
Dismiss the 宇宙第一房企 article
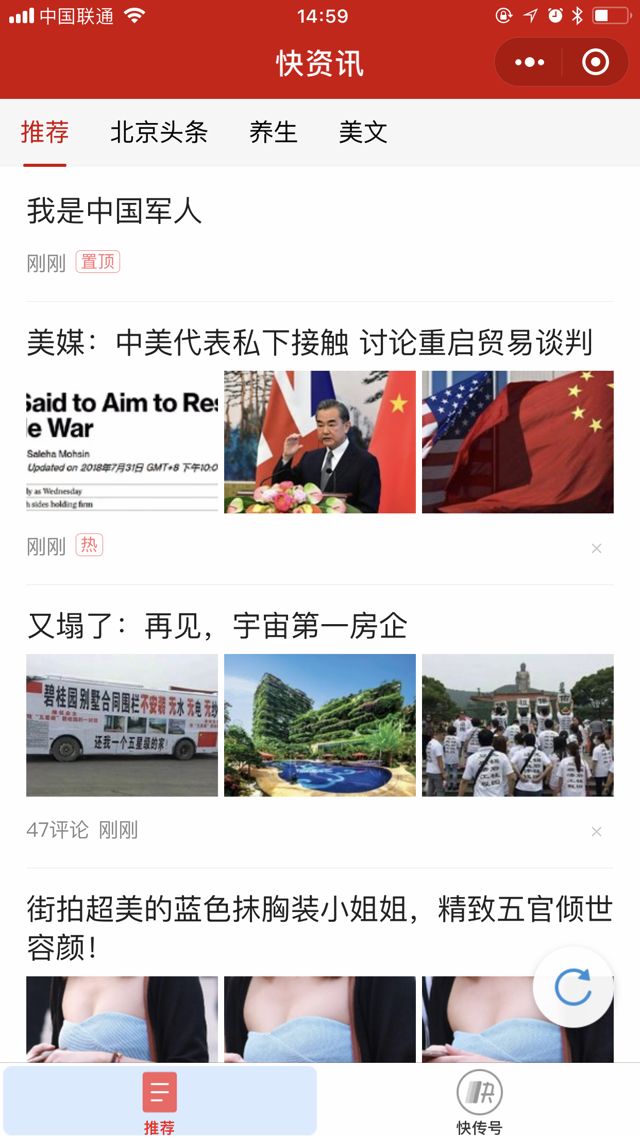597,831
